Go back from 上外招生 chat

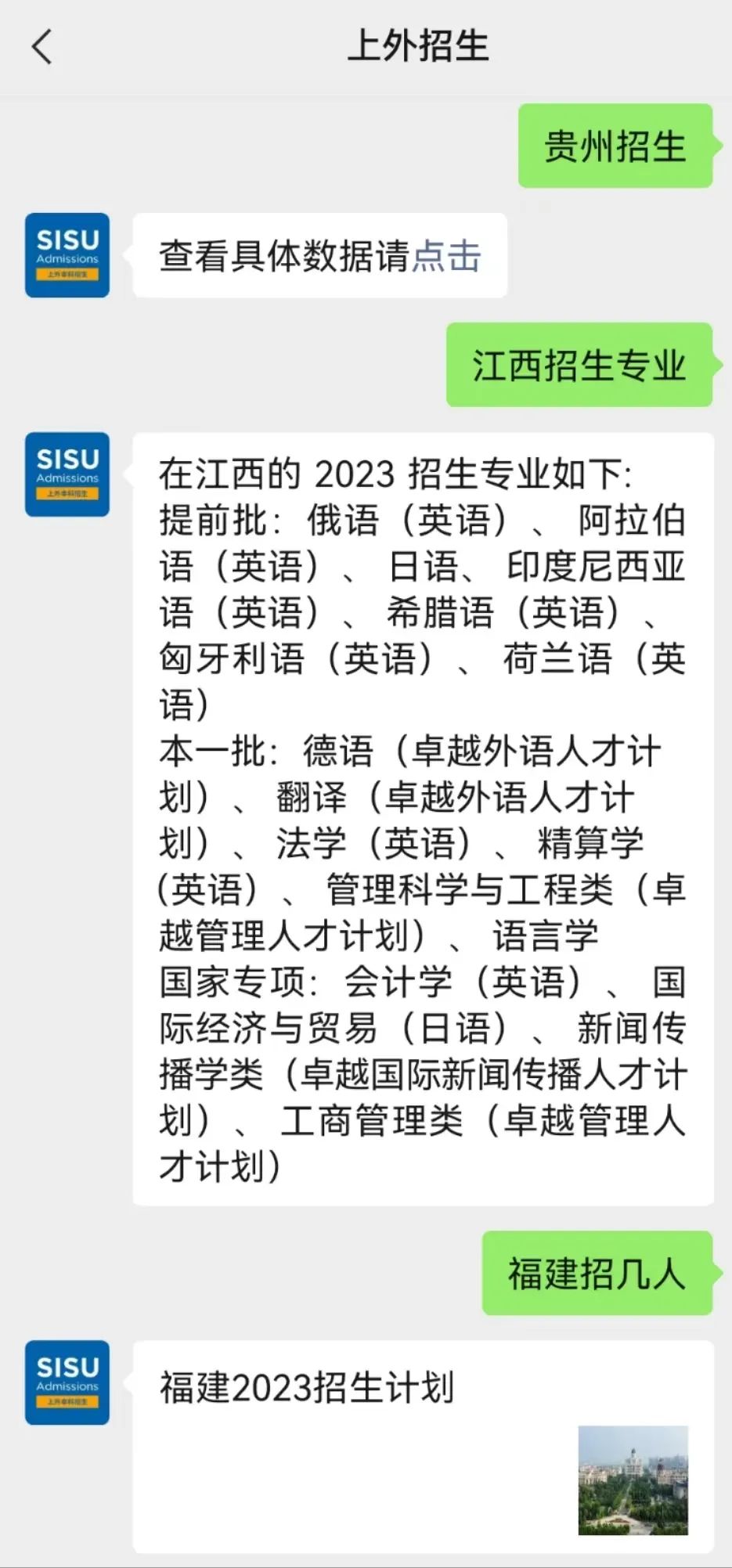pos(42,46)
